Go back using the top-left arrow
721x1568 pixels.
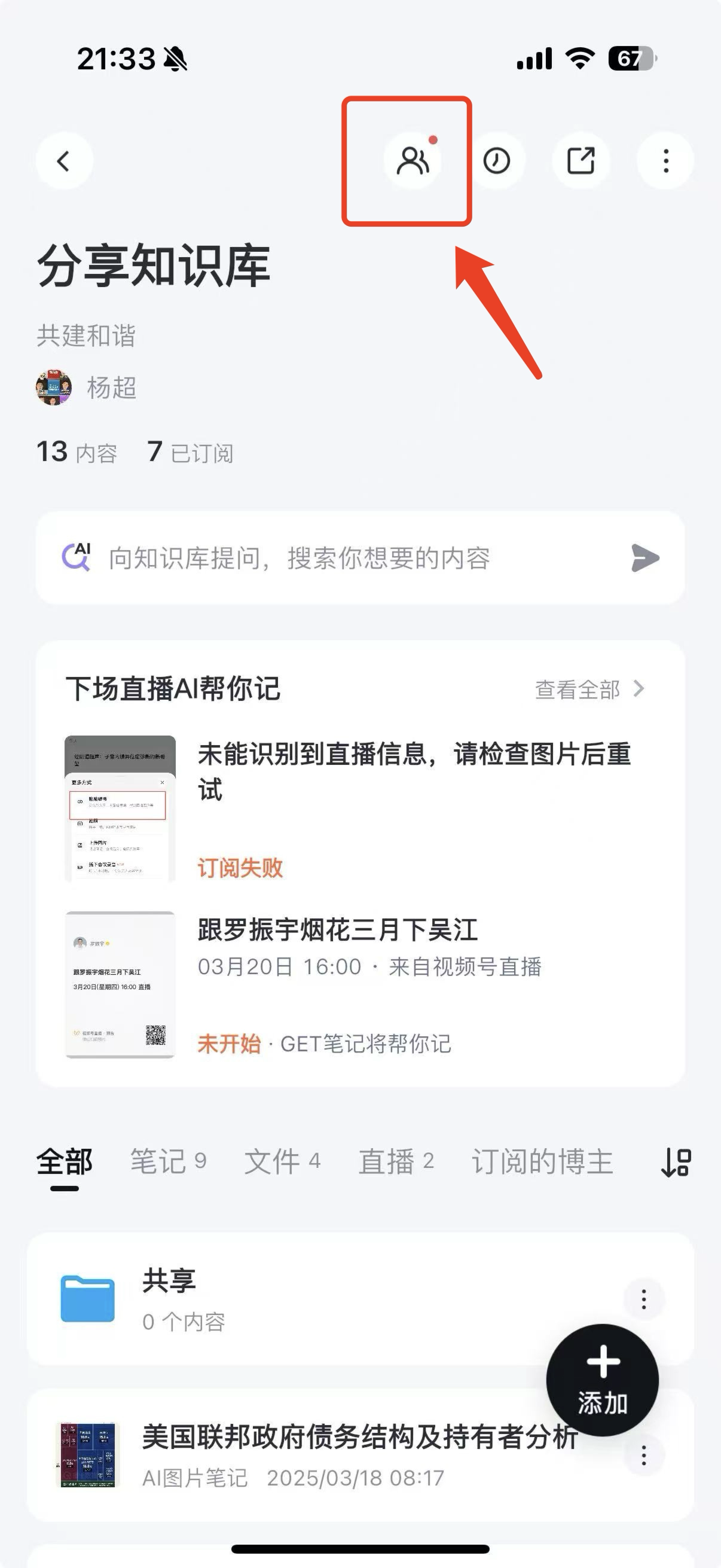point(64,161)
